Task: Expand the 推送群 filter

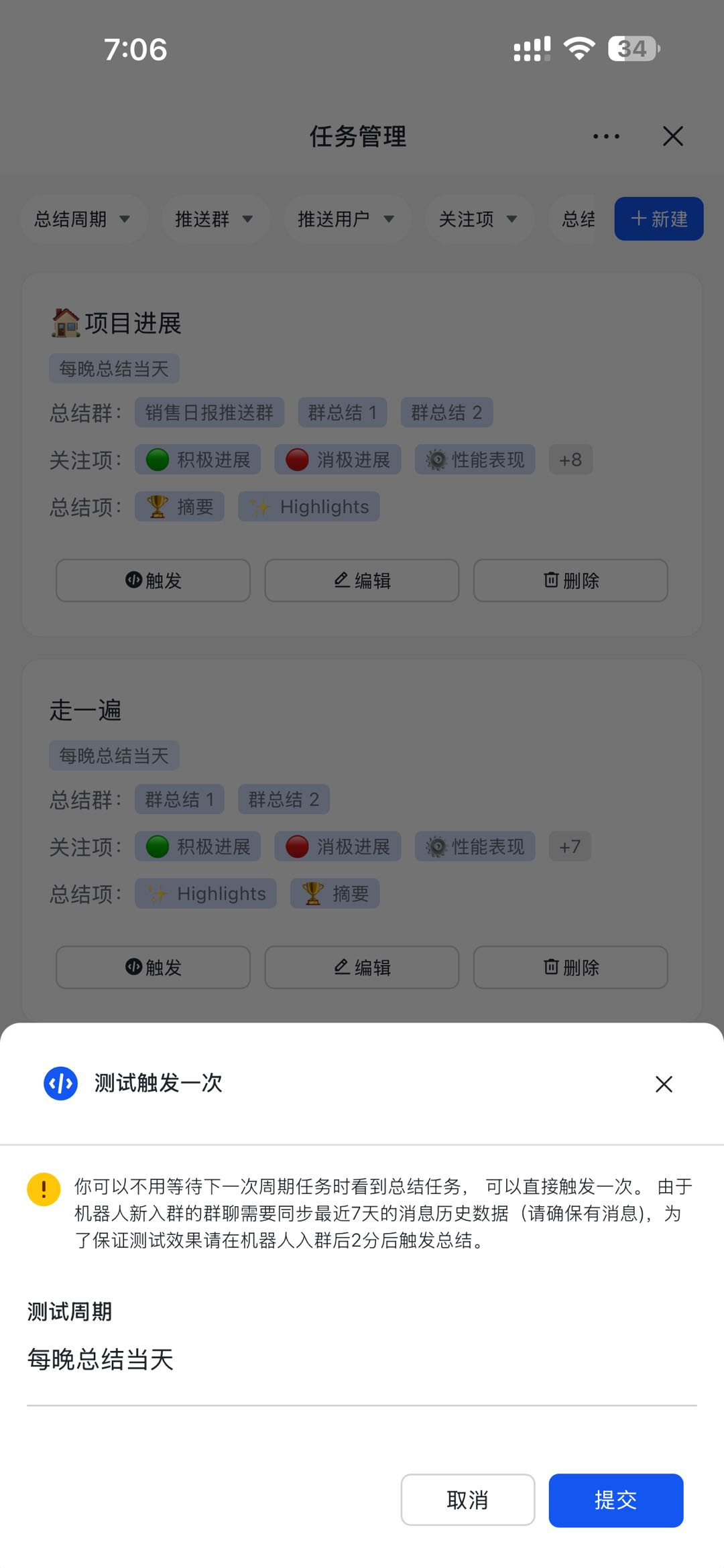Action: coord(214,218)
